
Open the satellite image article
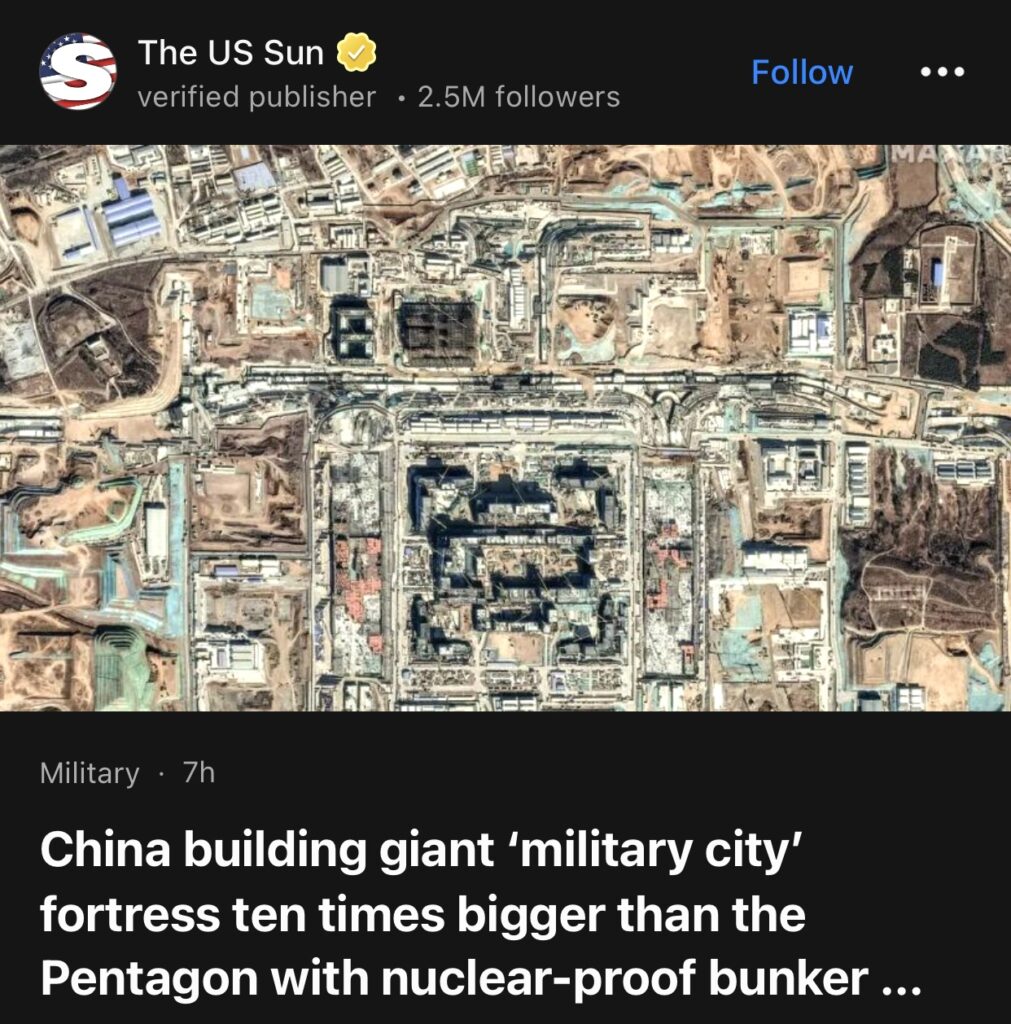505,428
